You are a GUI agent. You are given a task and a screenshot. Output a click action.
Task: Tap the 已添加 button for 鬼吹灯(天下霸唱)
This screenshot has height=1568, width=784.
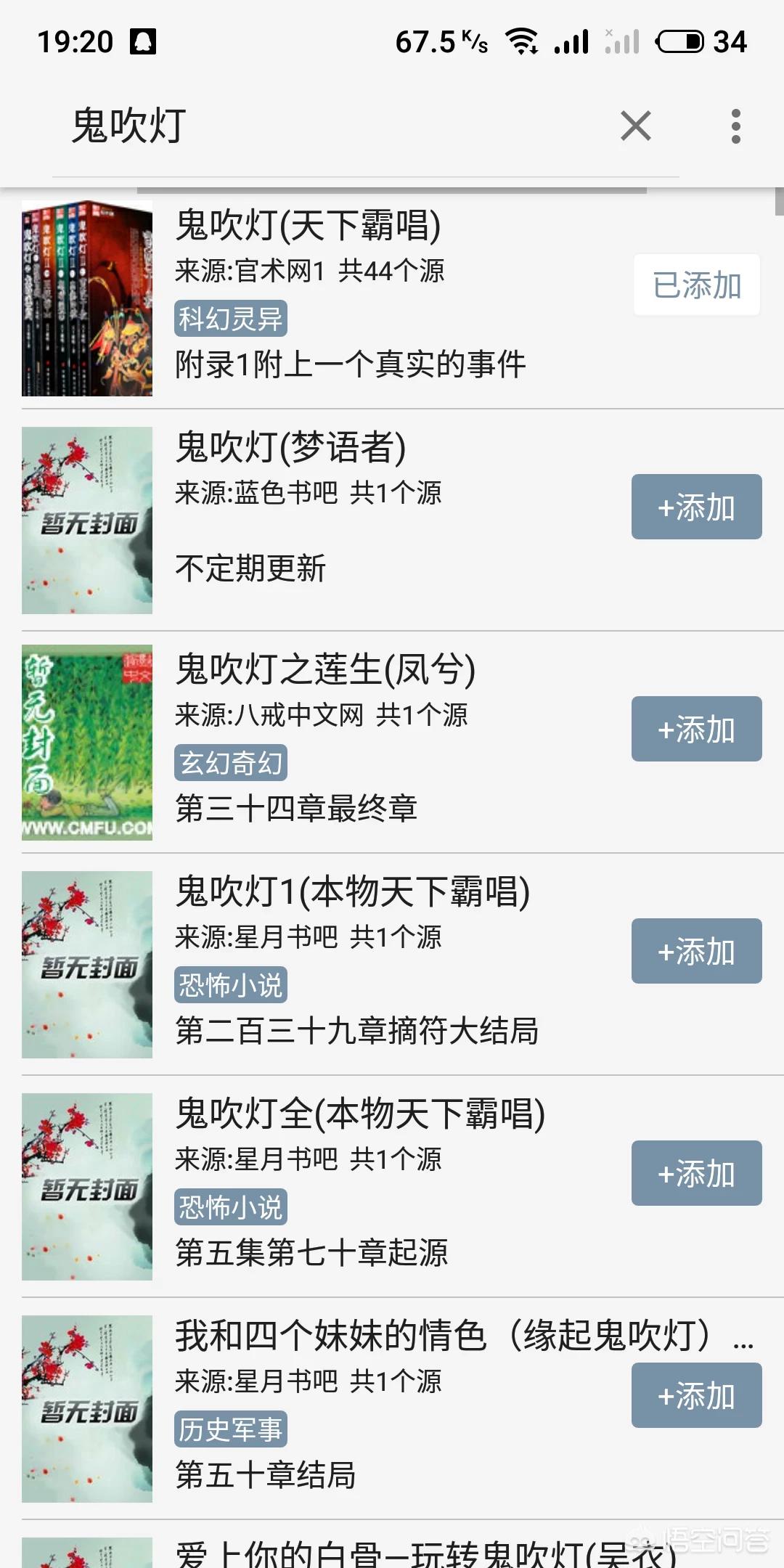[697, 285]
